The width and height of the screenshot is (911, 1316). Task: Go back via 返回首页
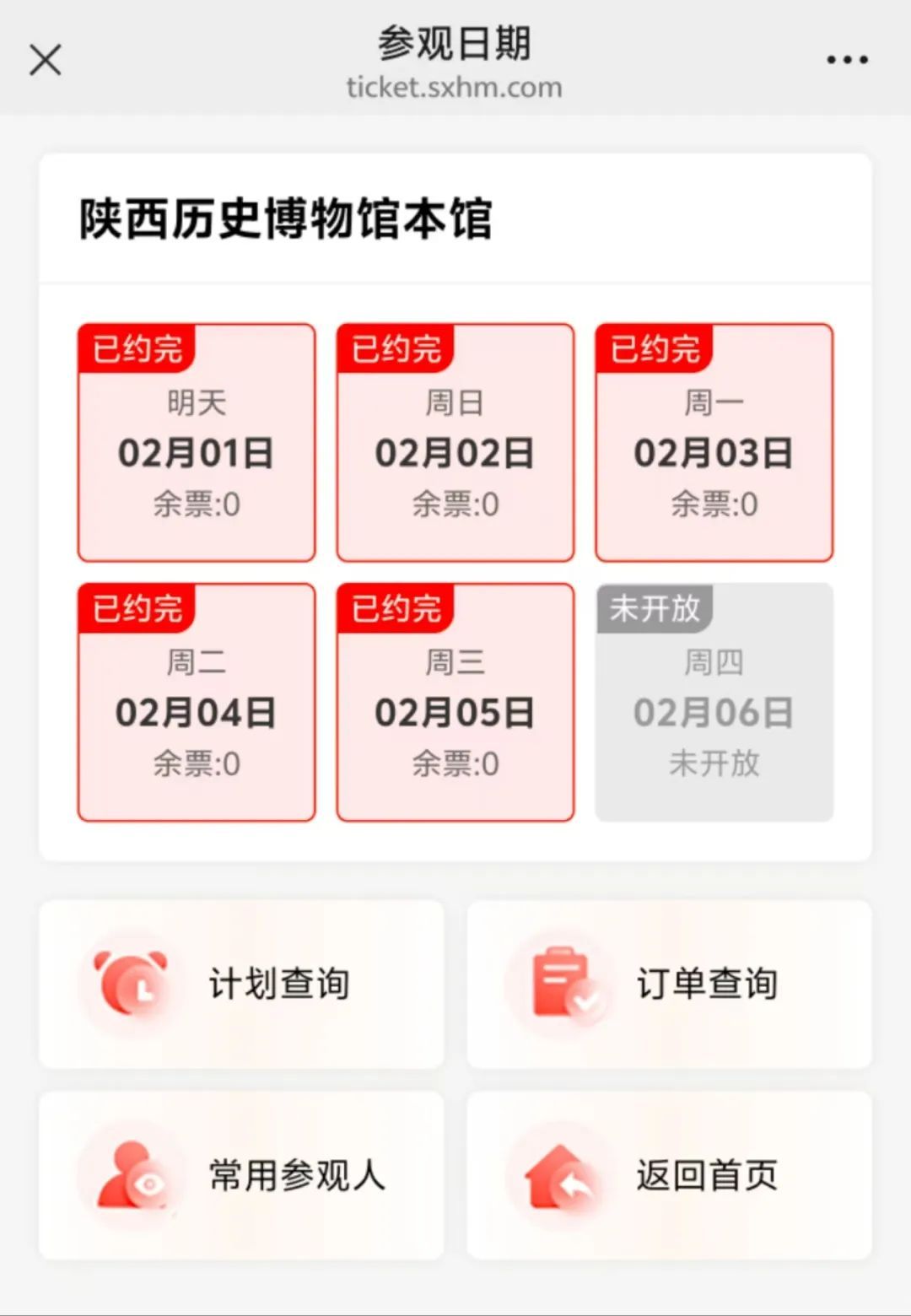coord(669,1175)
